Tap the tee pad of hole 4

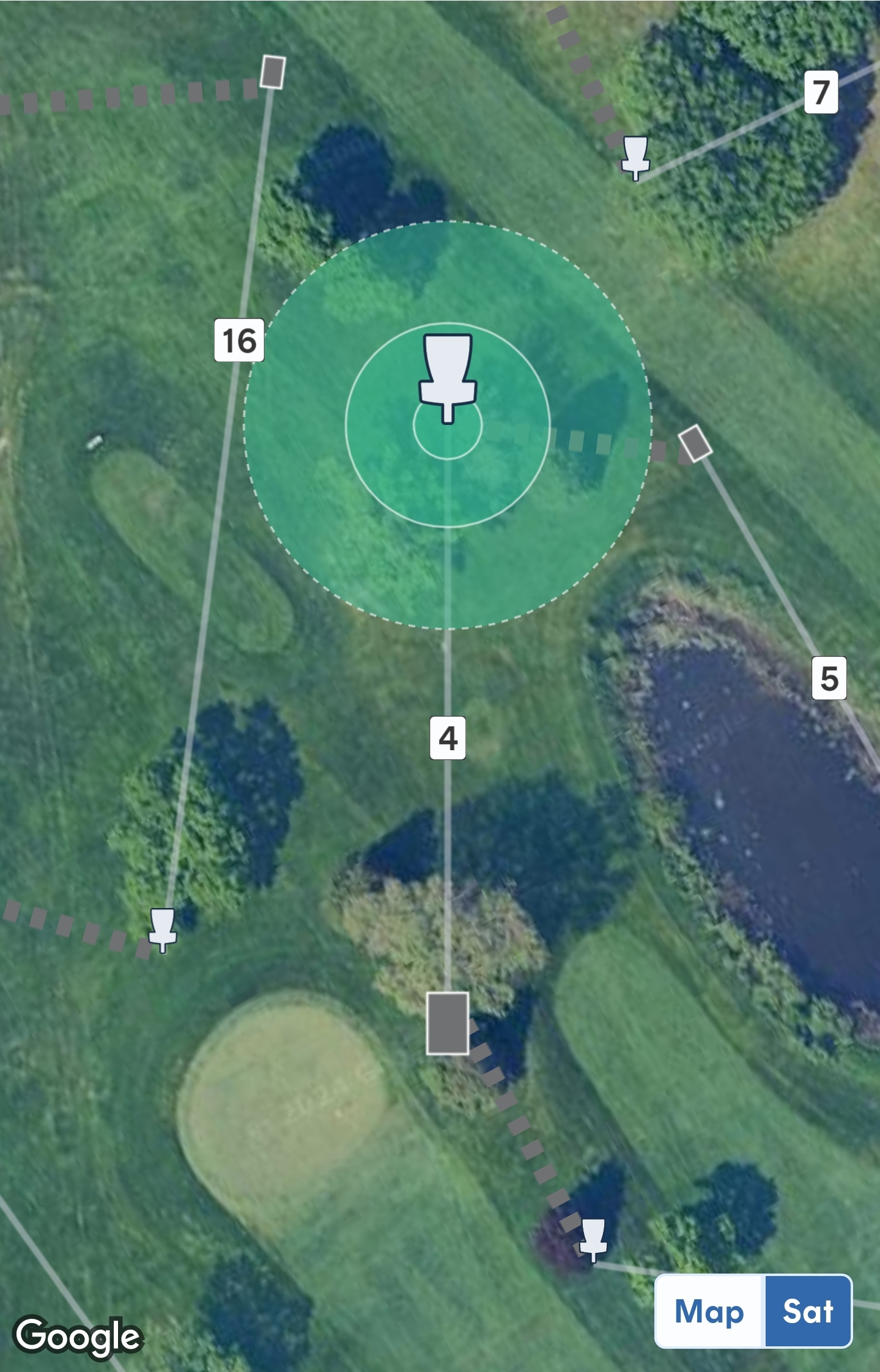[x=448, y=1023]
